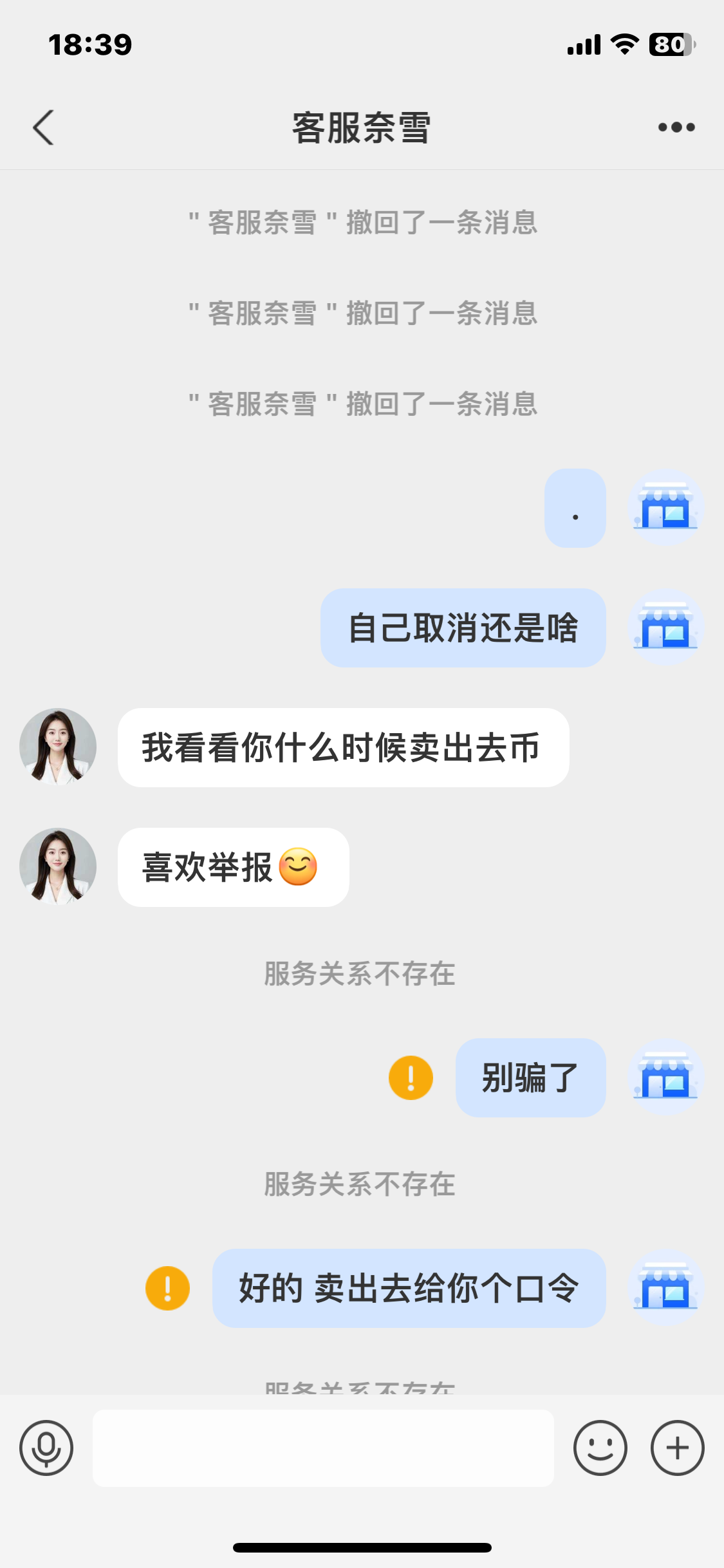The image size is (724, 1568).
Task: Go back from the 客服奈雪 chat
Action: click(x=43, y=127)
